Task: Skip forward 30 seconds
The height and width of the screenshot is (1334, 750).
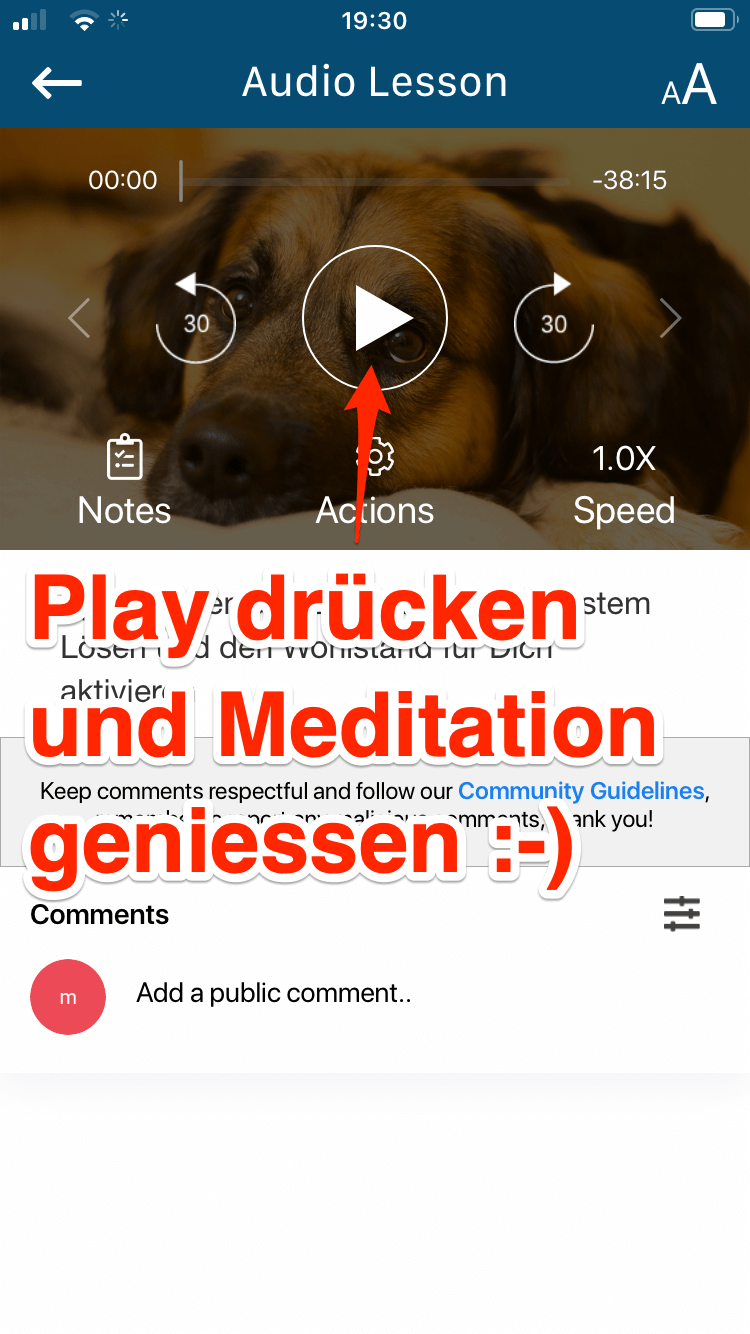Action: click(x=554, y=318)
